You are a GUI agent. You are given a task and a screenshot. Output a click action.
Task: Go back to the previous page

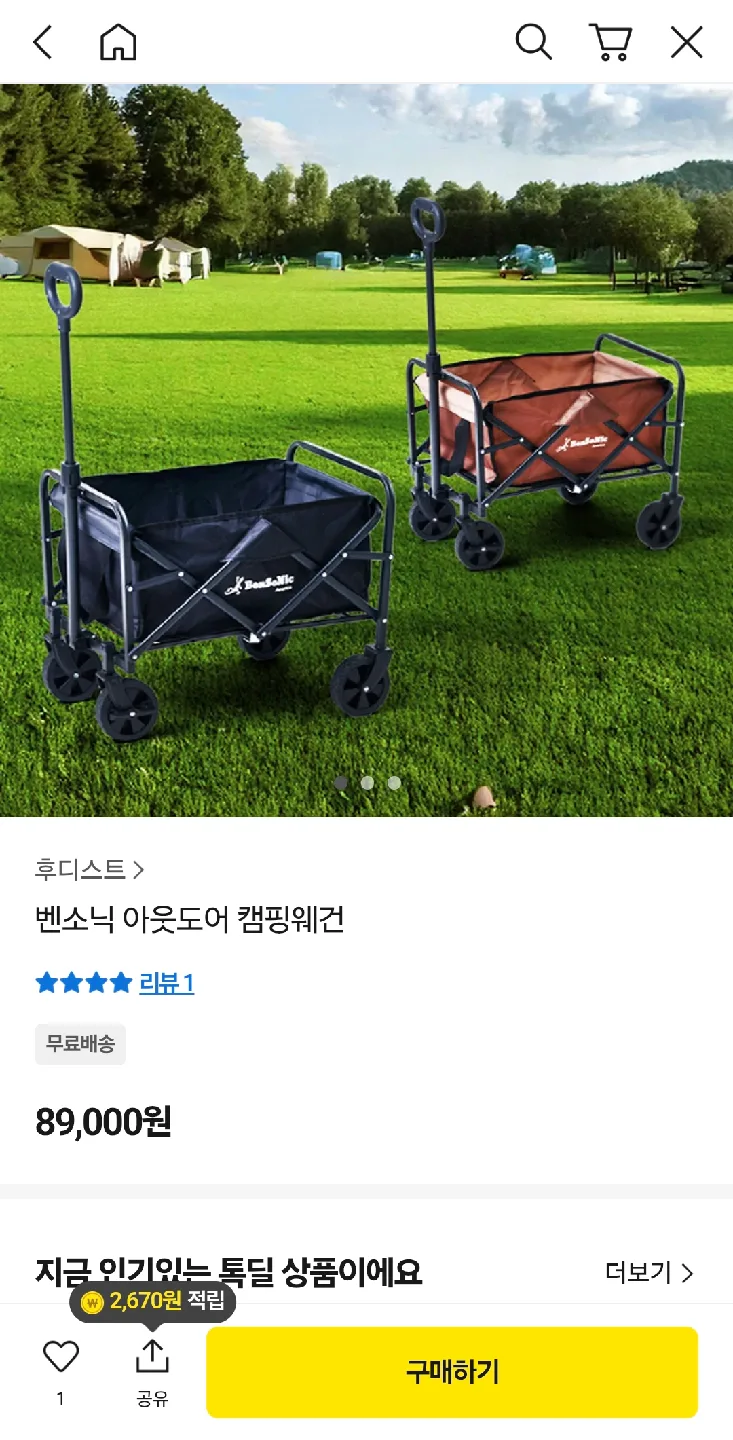pyautogui.click(x=42, y=43)
